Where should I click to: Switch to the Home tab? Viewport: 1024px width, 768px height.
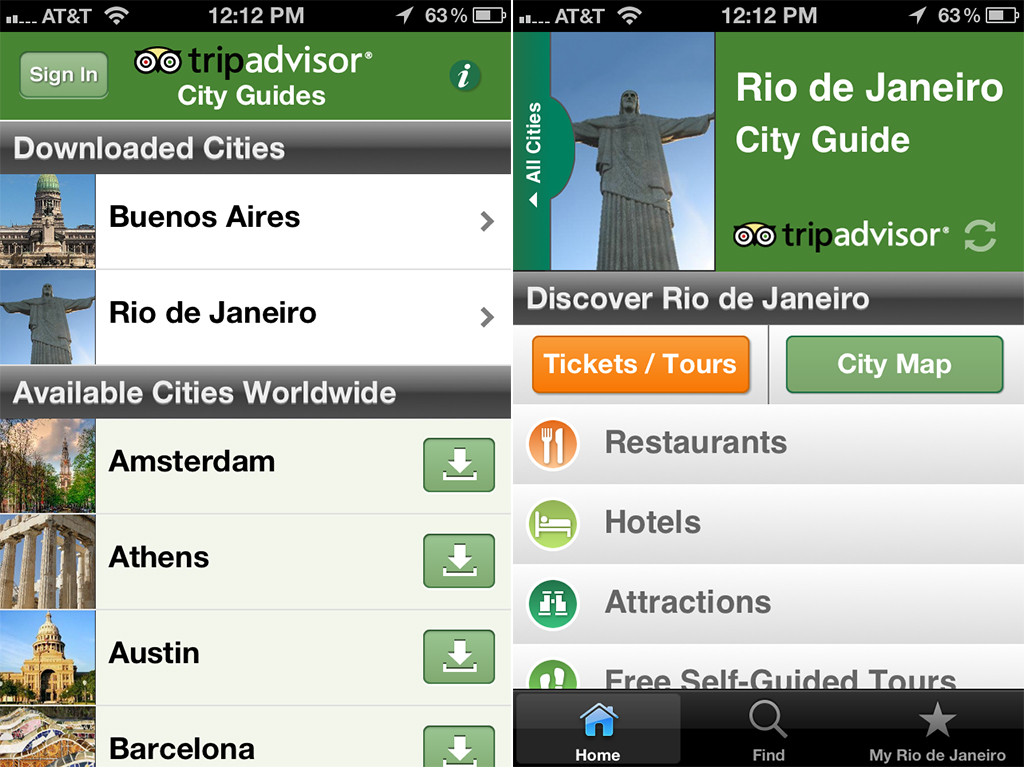(x=598, y=730)
